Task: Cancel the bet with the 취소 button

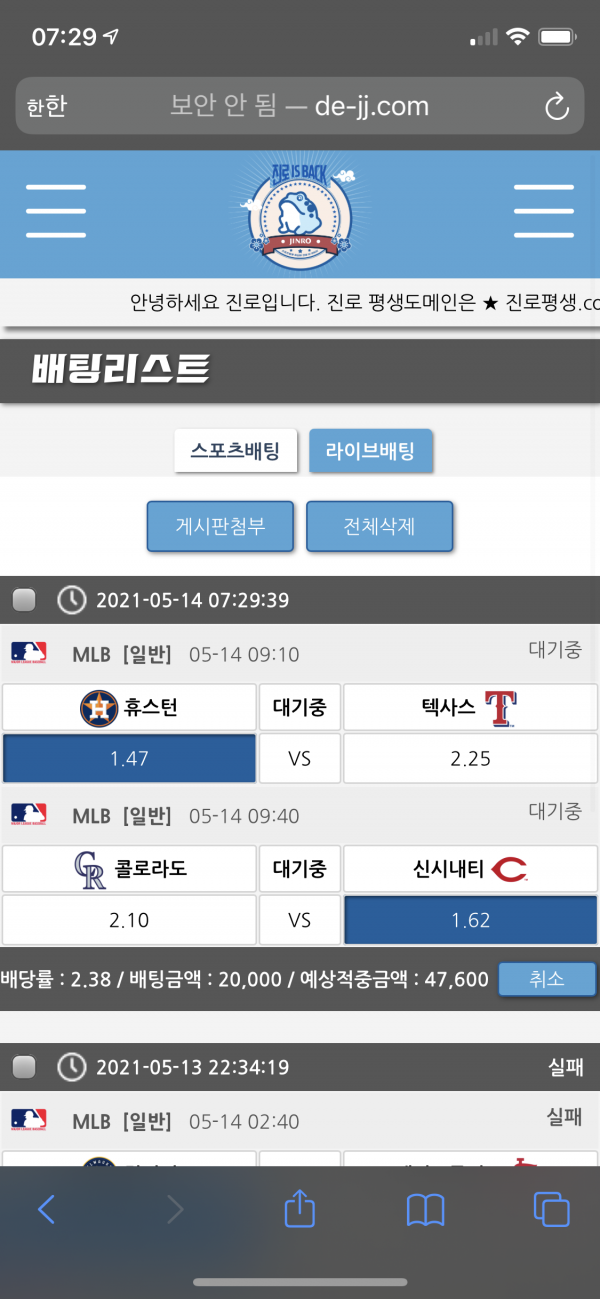Action: tap(547, 979)
